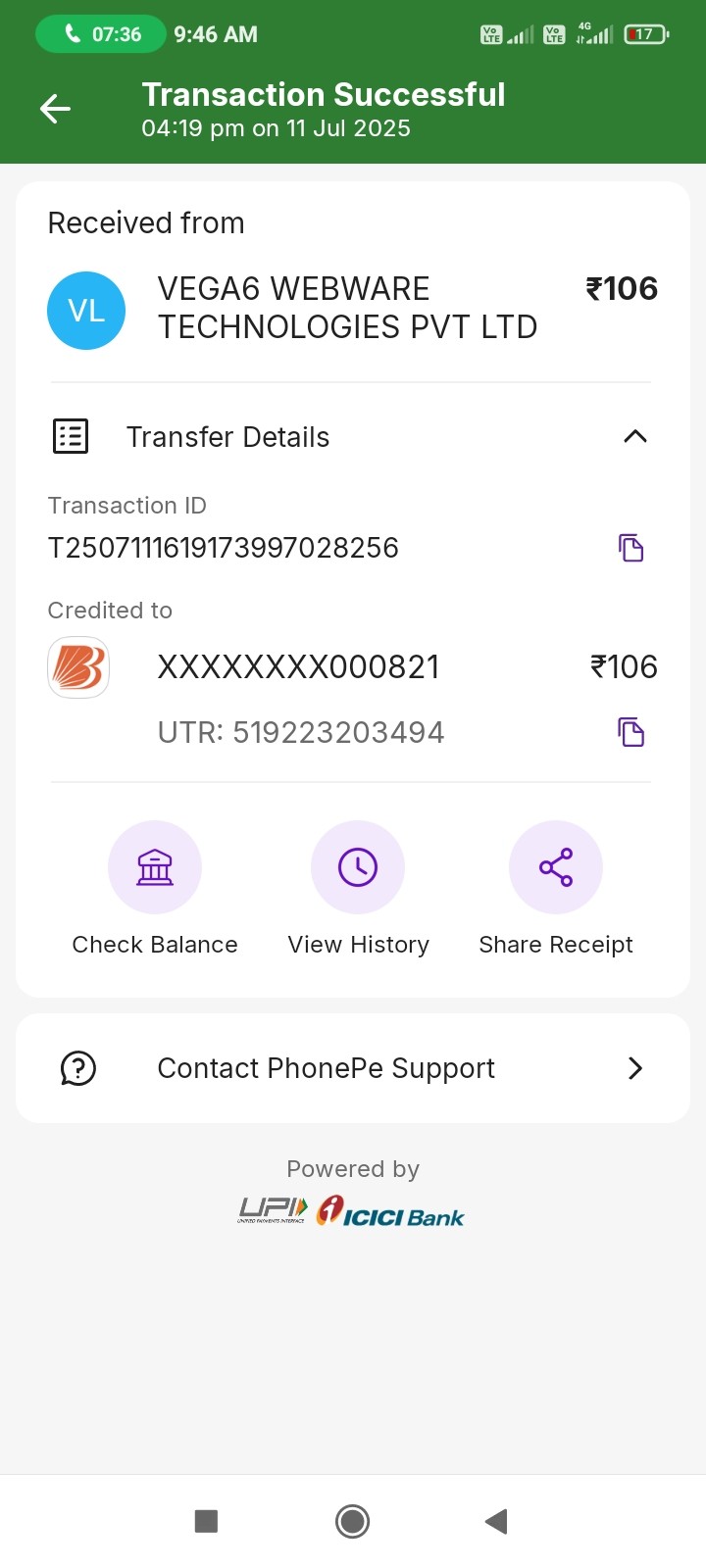Open View History
Screen dimensions: 706x1568
(x=358, y=868)
